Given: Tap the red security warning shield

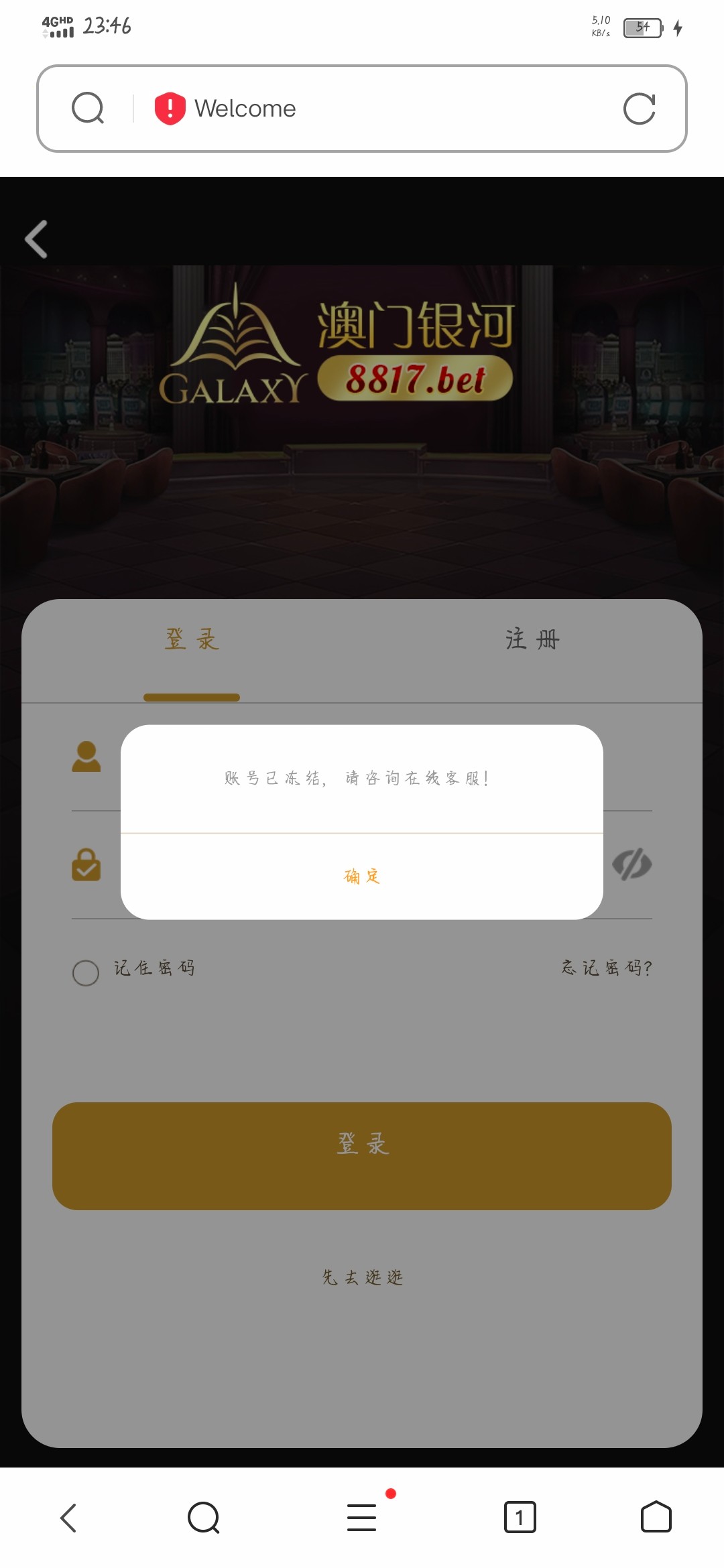Looking at the screenshot, I should [170, 109].
